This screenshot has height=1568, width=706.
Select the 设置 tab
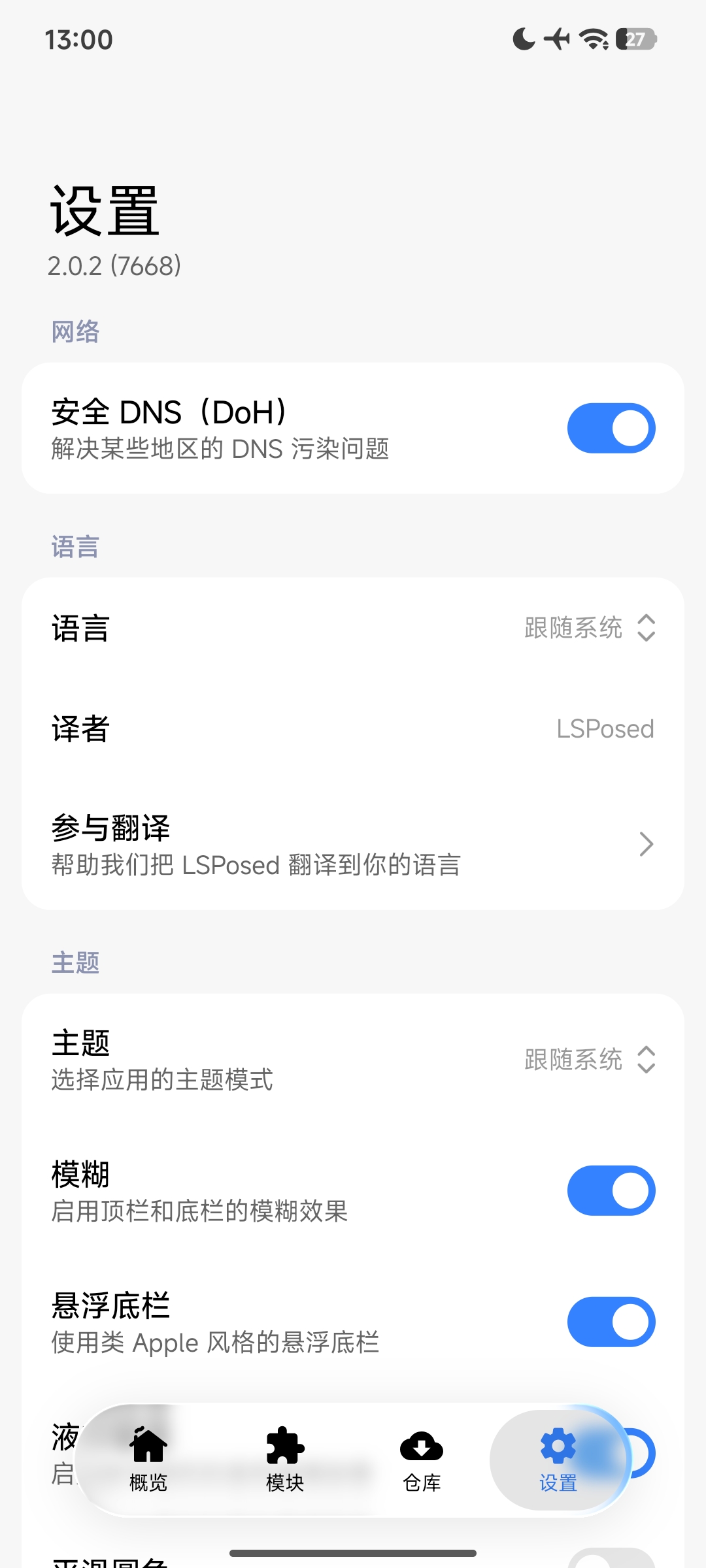pos(558,1460)
